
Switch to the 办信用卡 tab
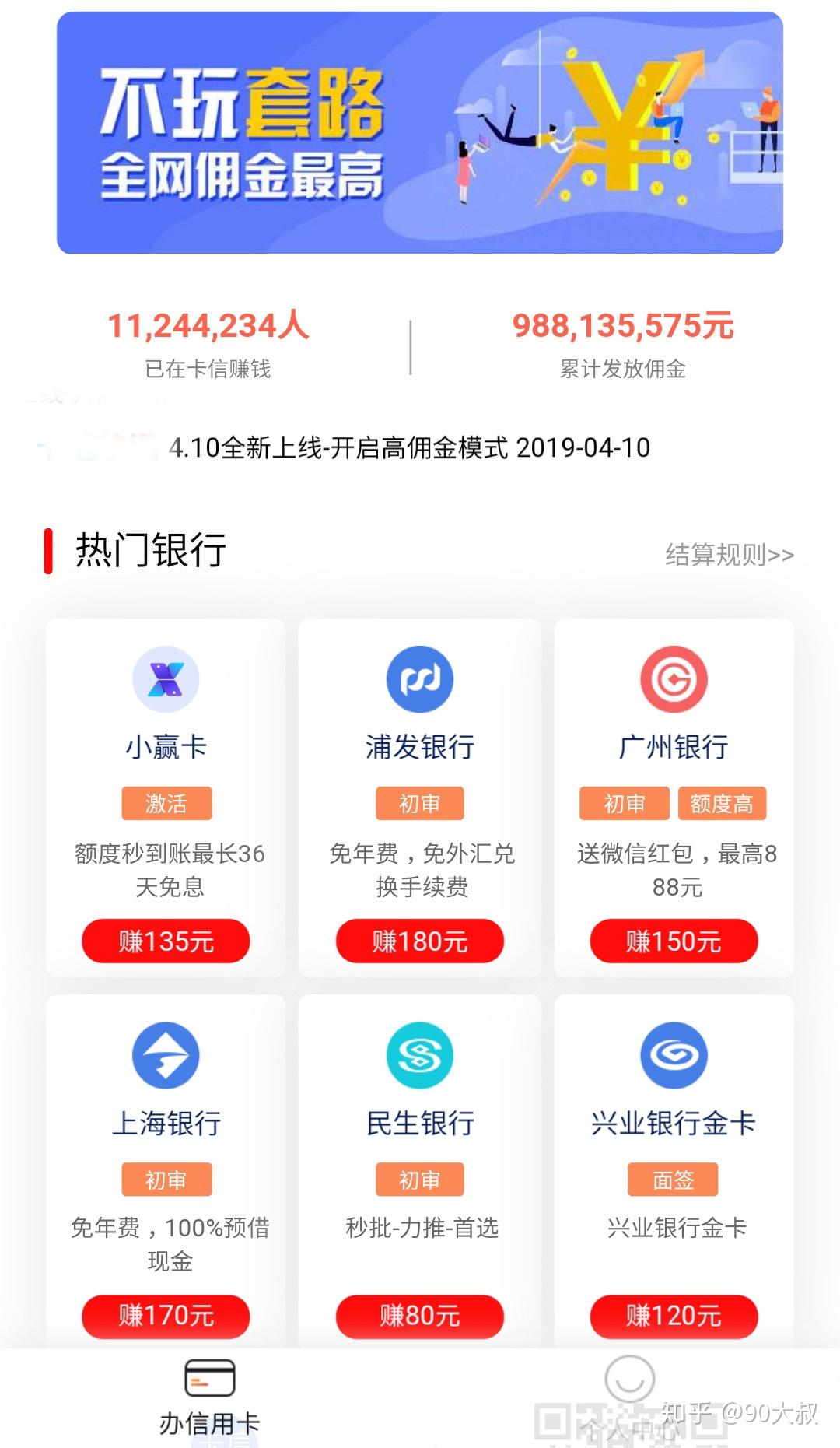(x=210, y=1397)
